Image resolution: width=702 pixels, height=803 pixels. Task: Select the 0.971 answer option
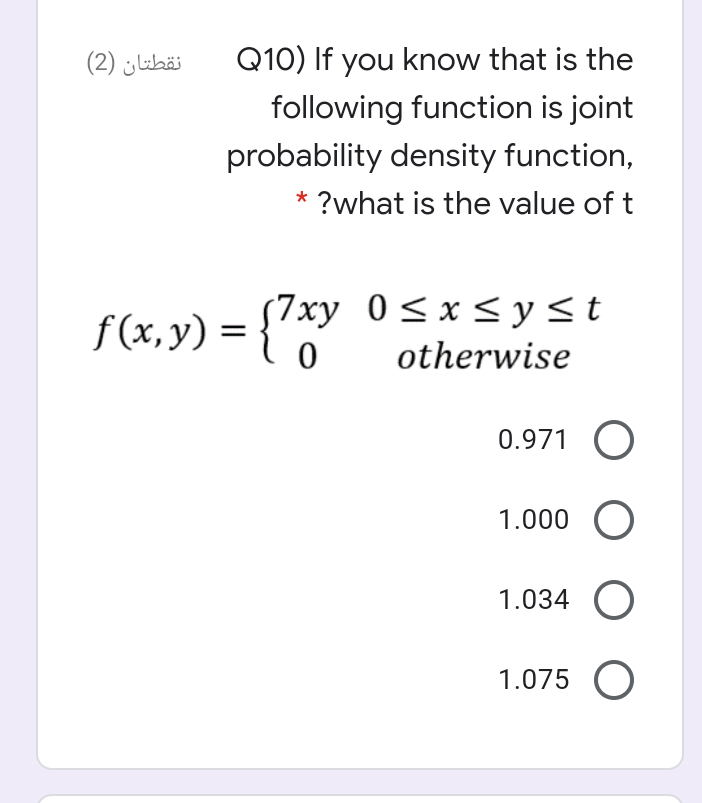614,440
